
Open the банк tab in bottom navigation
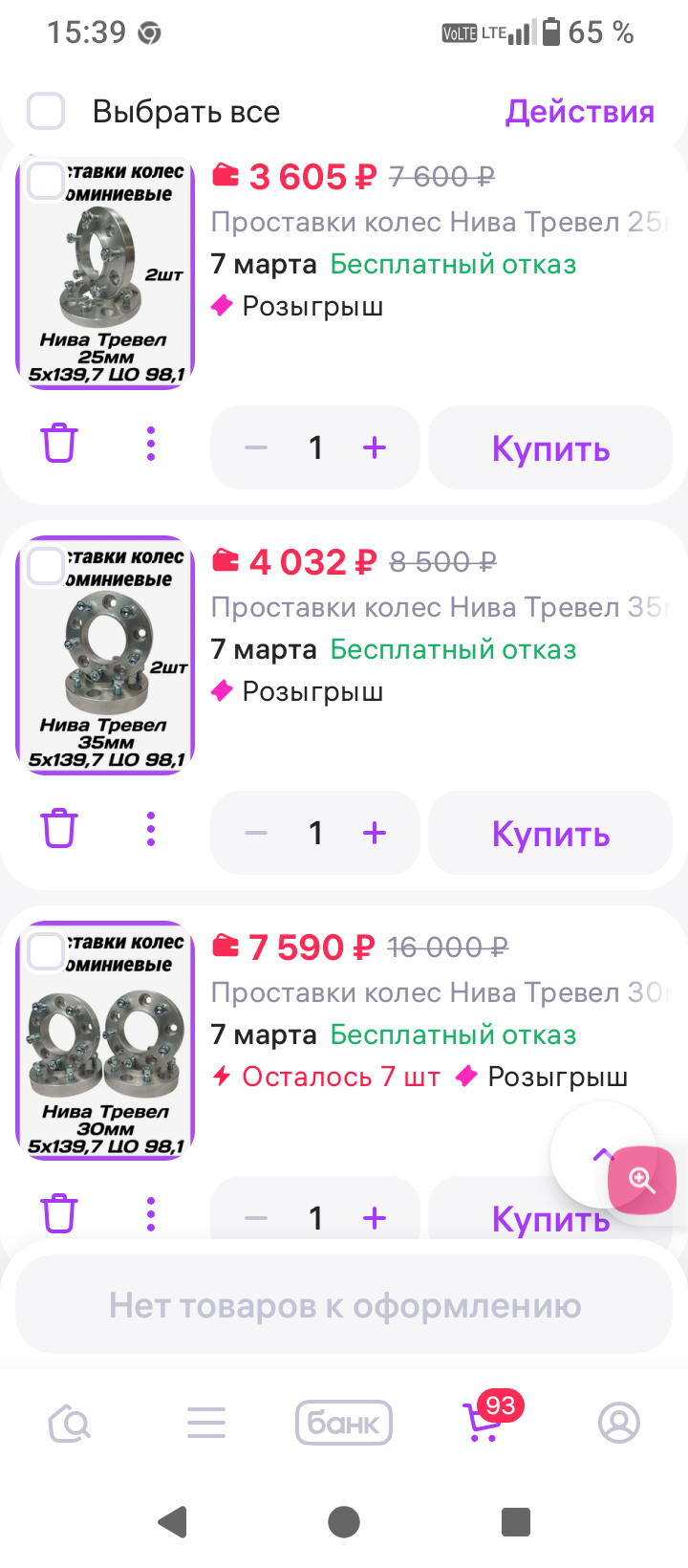(x=343, y=1422)
